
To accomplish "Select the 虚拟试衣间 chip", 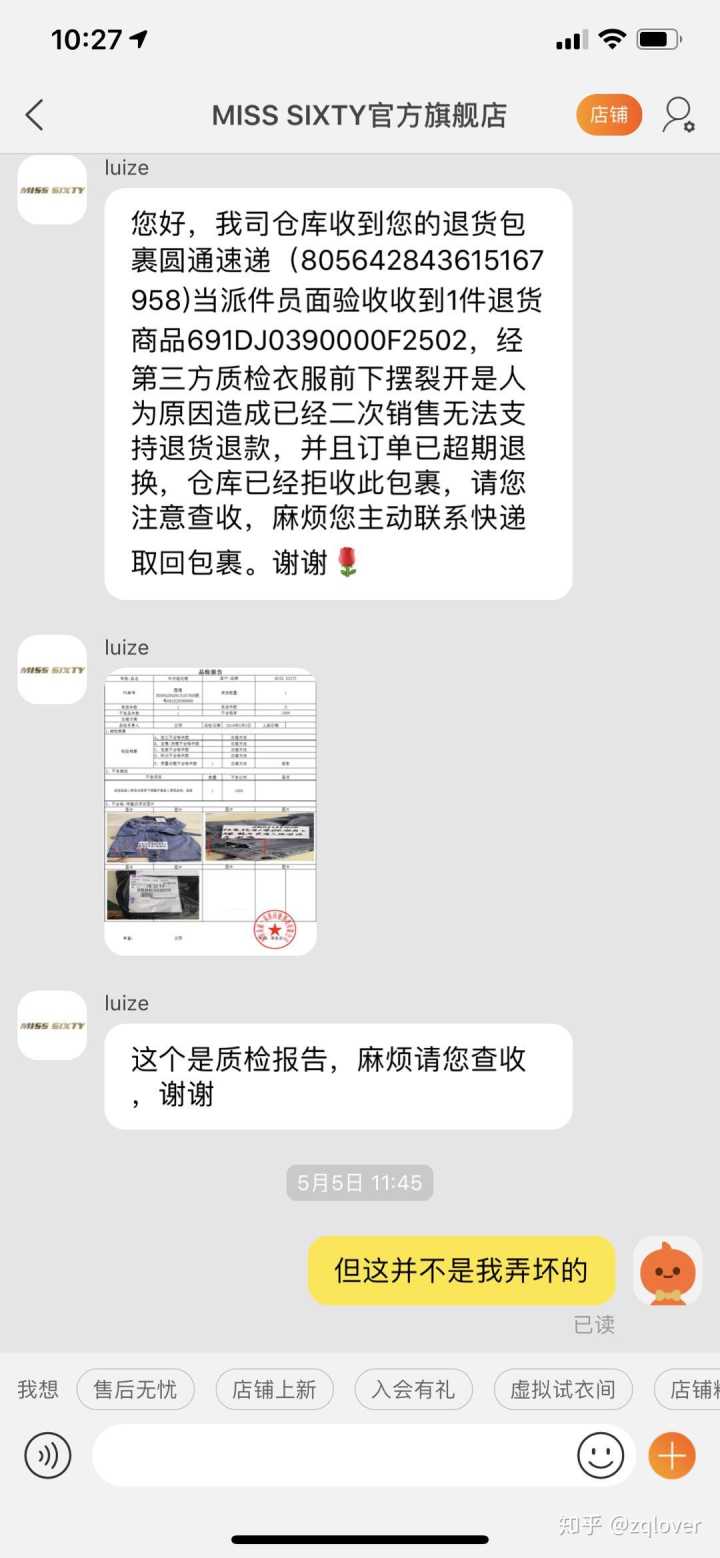I will (x=563, y=1389).
